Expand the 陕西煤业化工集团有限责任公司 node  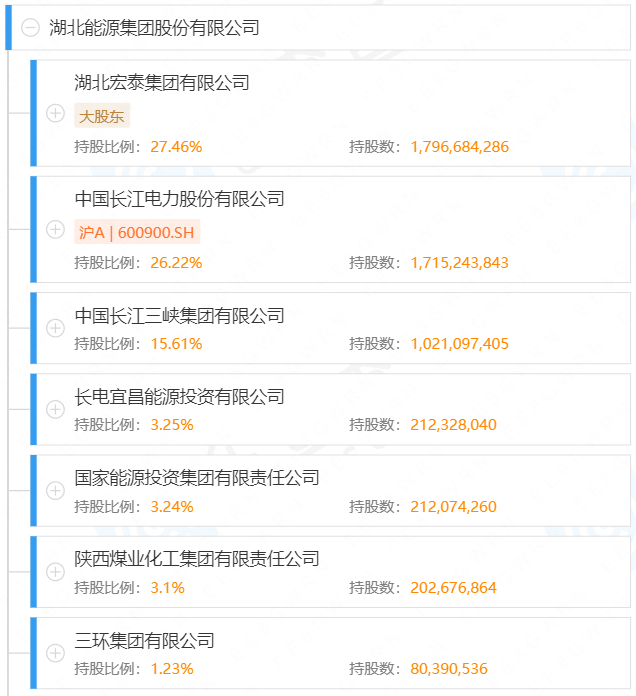point(56,572)
